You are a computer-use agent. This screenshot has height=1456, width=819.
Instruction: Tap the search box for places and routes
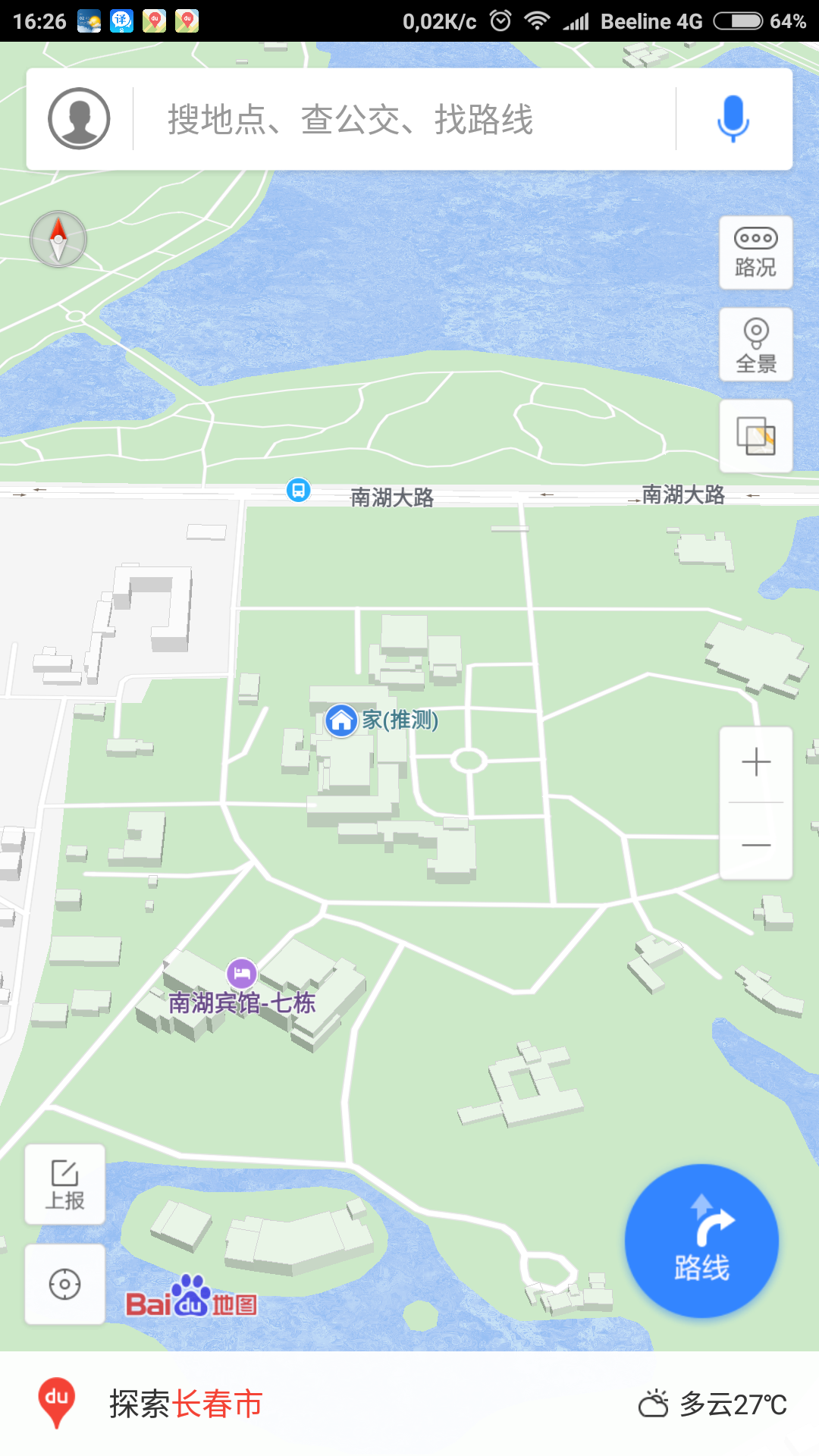pyautogui.click(x=403, y=119)
